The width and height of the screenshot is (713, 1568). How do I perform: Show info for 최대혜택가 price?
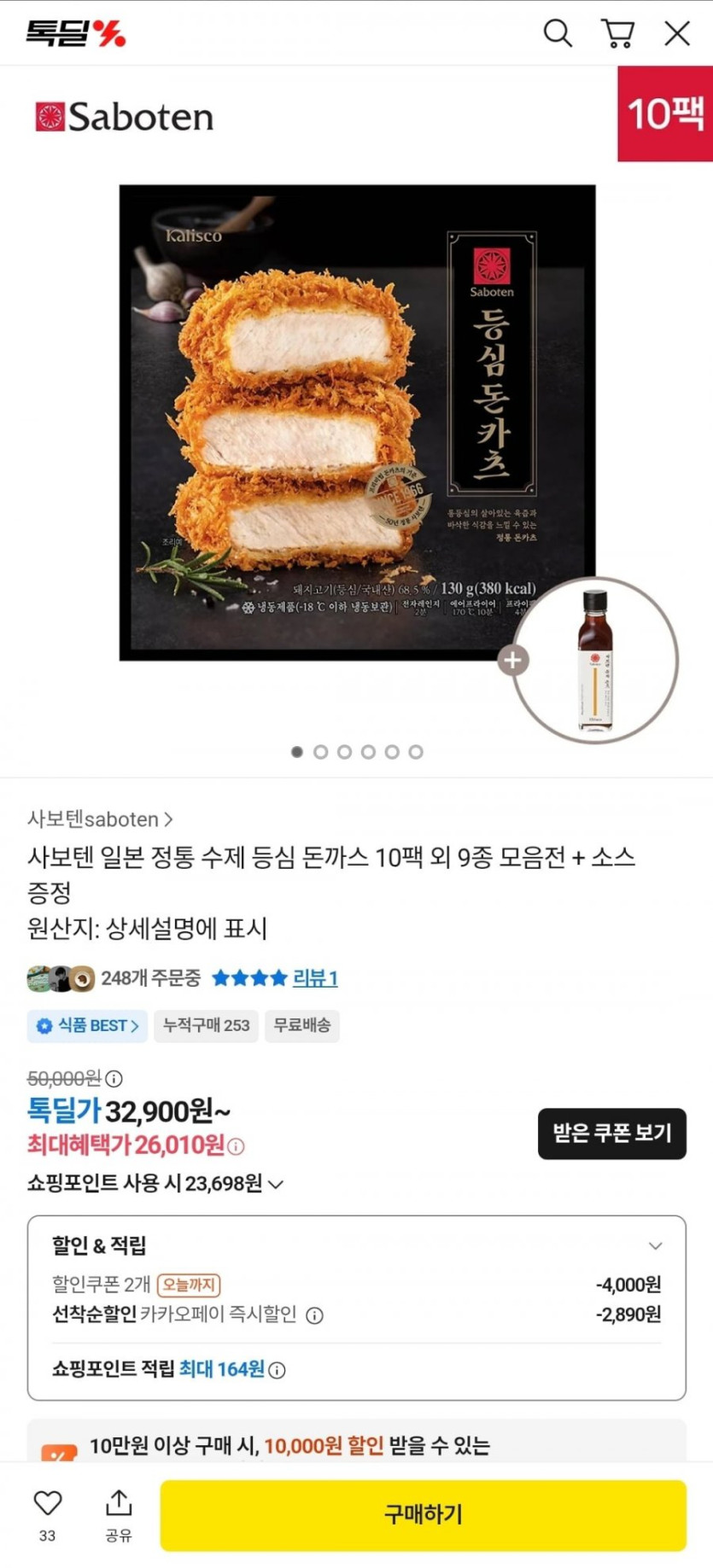pos(237,1146)
